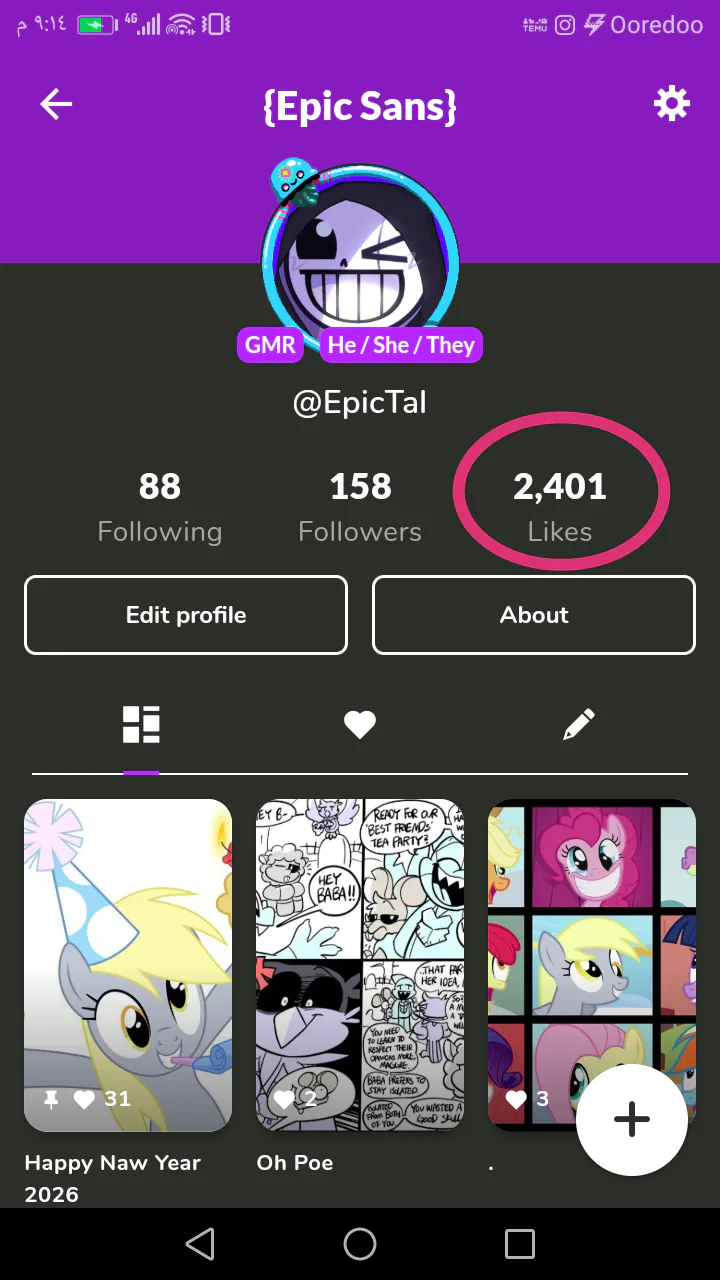Go back using the top-left arrow
The image size is (720, 1280).
[56, 104]
